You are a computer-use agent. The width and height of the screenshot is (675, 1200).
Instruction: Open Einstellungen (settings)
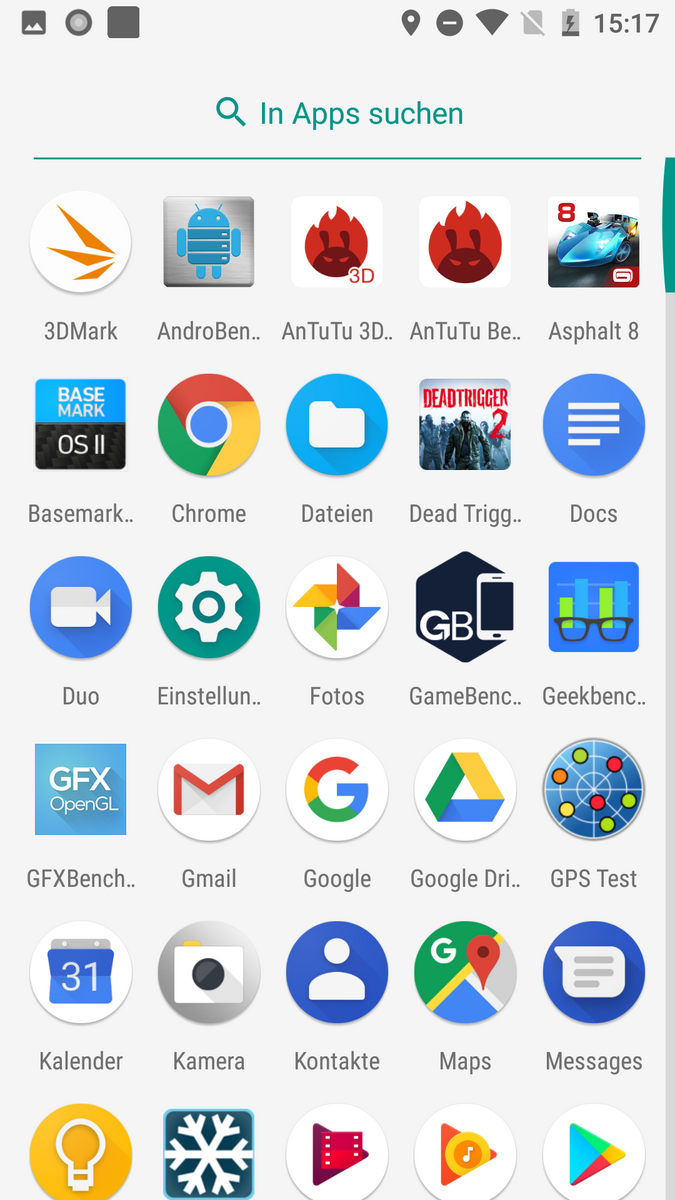pyautogui.click(x=209, y=607)
